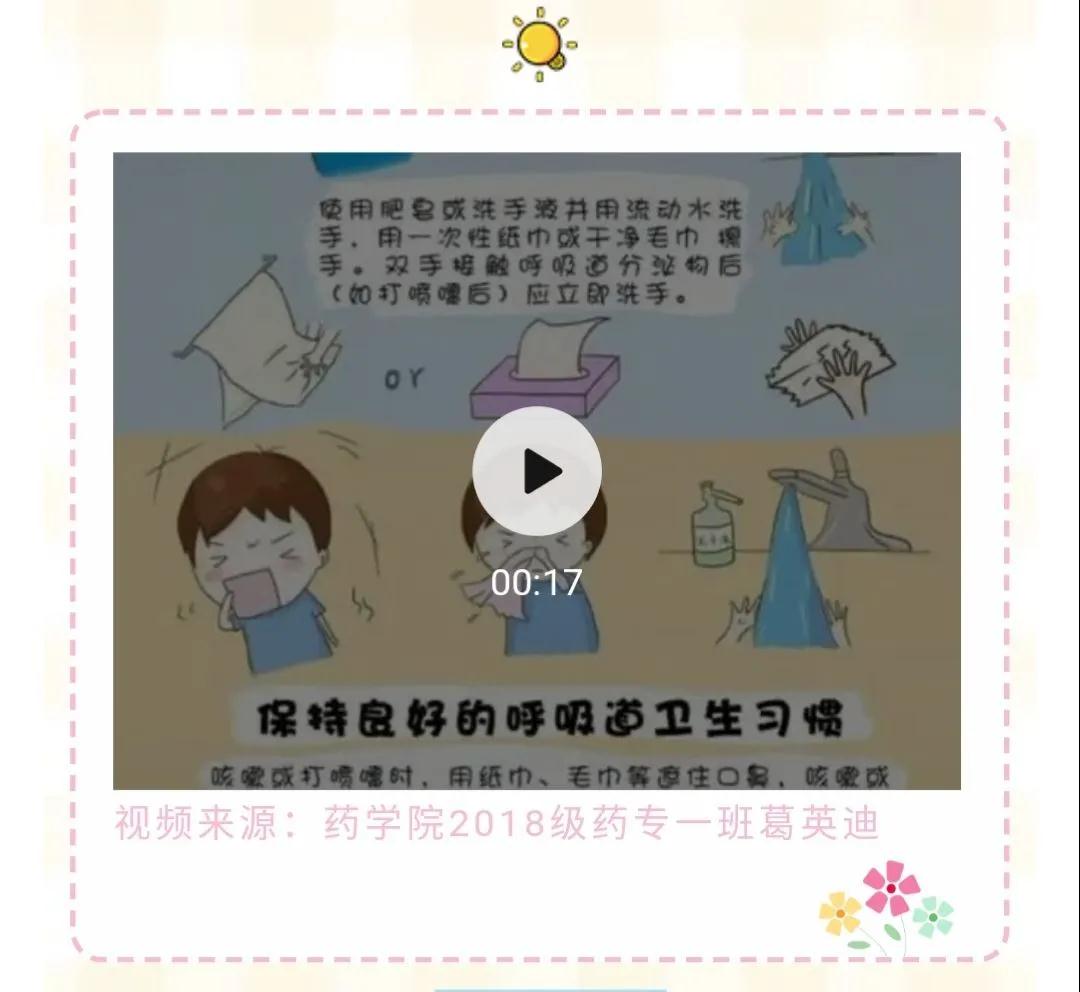
Task: Play the respiratory hygiene video
Action: 537,471
